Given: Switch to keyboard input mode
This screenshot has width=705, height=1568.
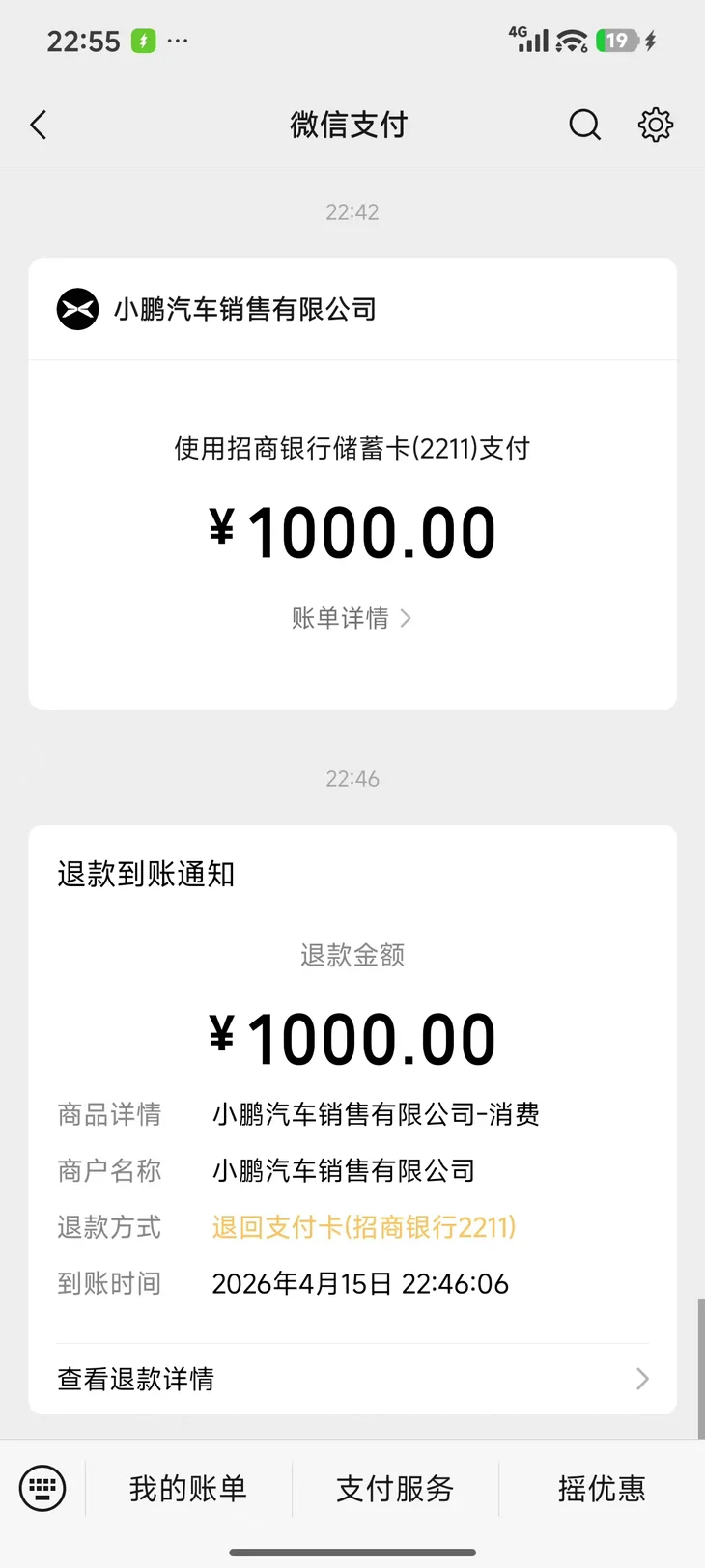Looking at the screenshot, I should (42, 1488).
